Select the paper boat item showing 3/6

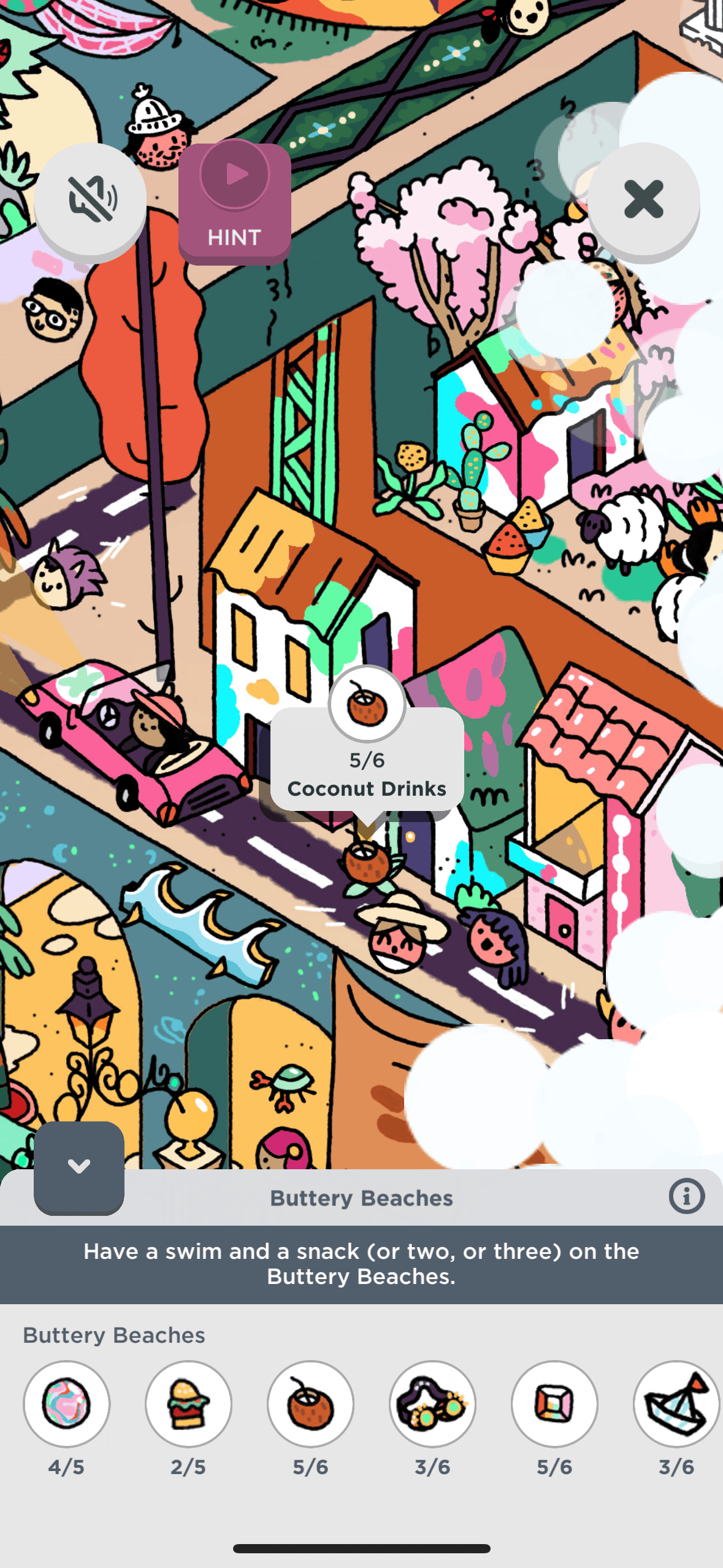click(x=676, y=1404)
